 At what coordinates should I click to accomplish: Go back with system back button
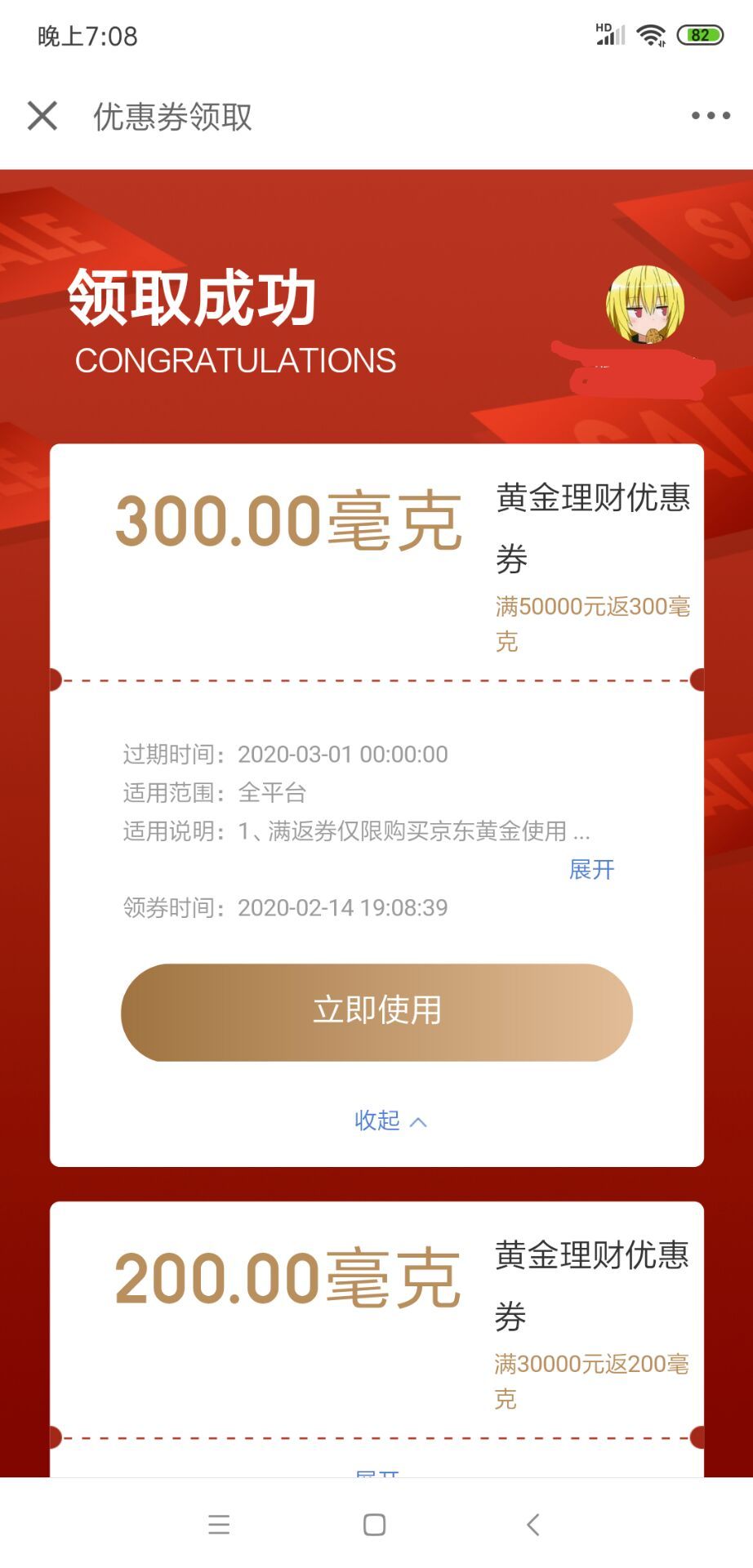[x=533, y=1524]
